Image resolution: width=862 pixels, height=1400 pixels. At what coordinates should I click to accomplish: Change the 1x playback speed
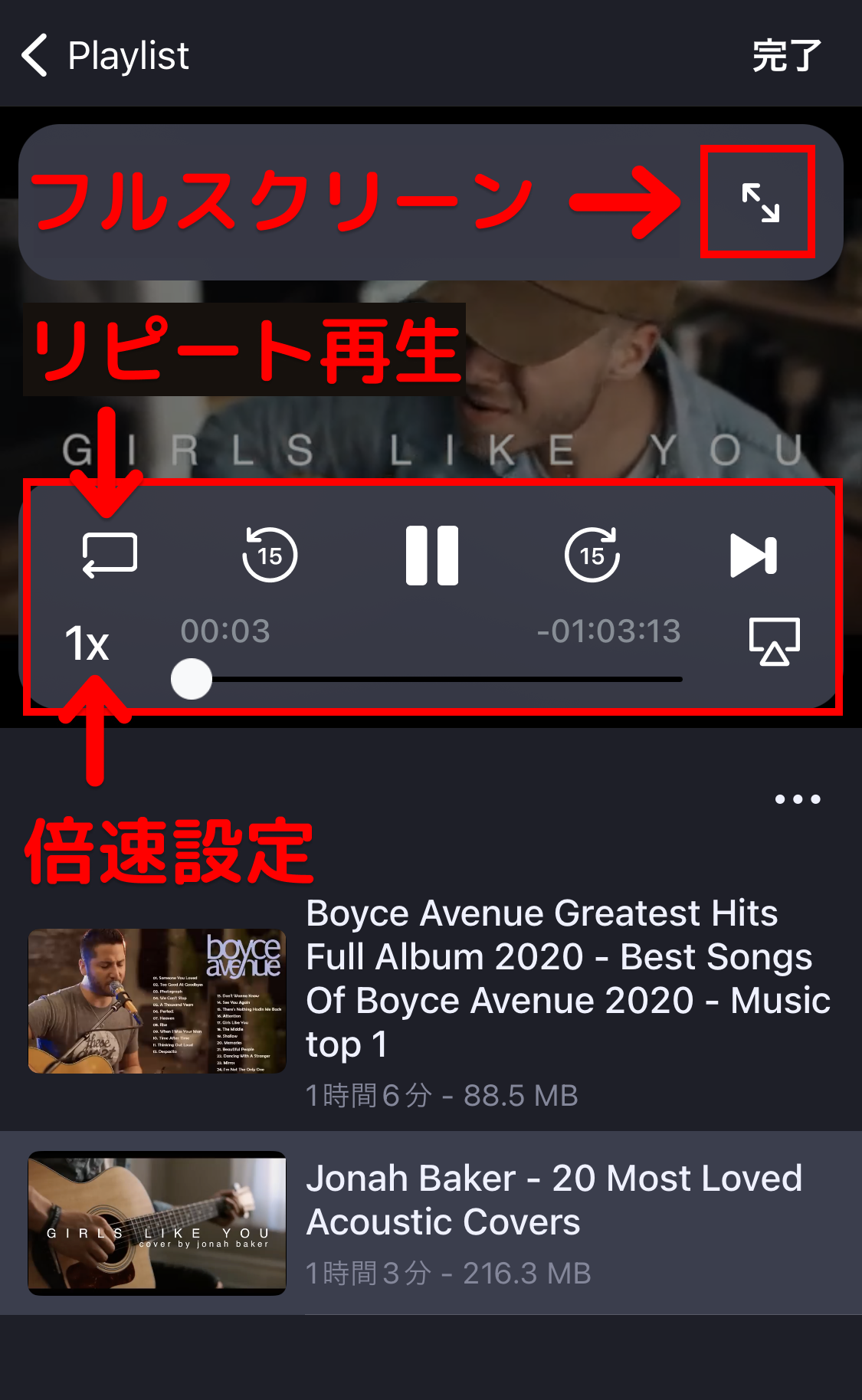(x=87, y=643)
